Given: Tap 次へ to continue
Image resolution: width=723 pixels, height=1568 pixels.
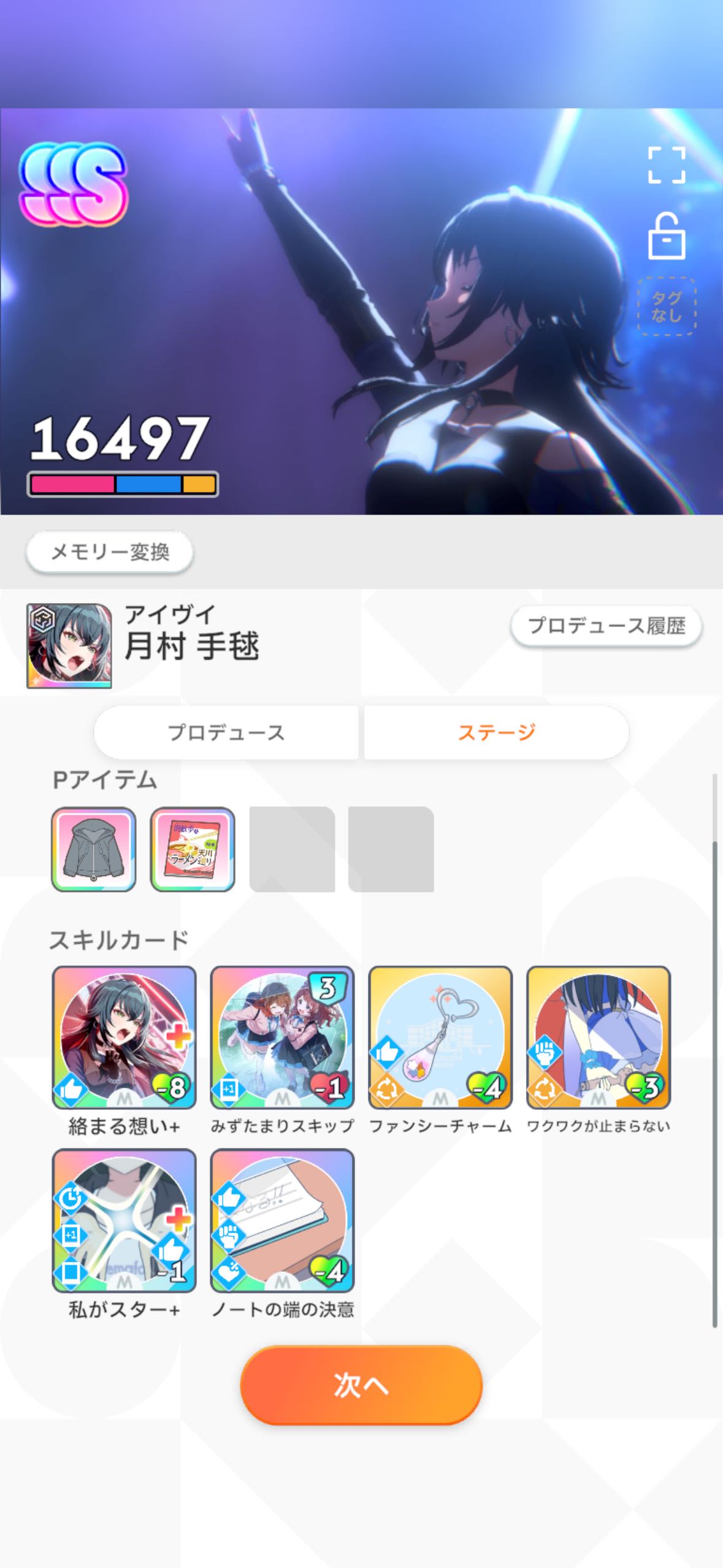Looking at the screenshot, I should tap(361, 1385).
